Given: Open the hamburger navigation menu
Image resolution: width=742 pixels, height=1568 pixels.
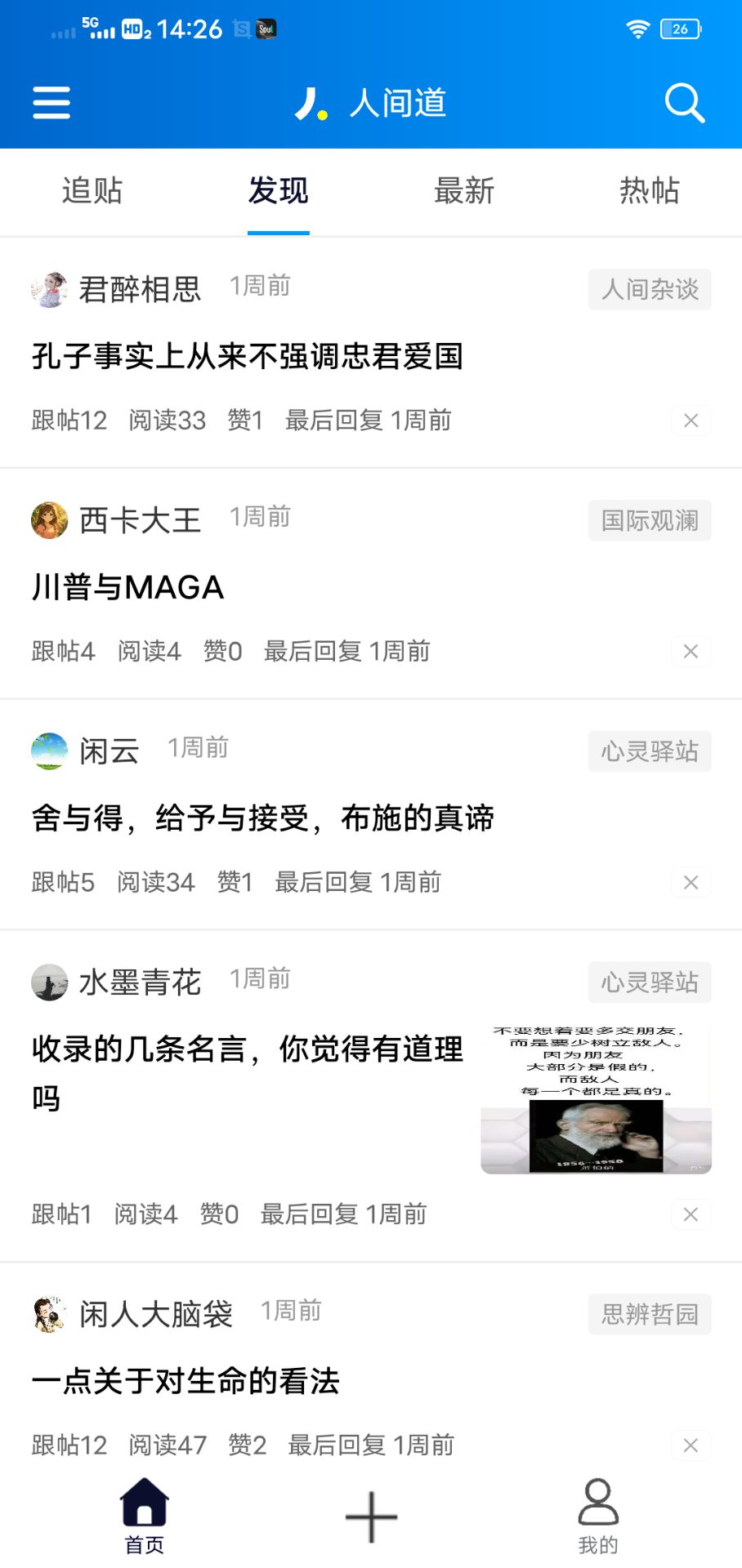Looking at the screenshot, I should (x=51, y=103).
